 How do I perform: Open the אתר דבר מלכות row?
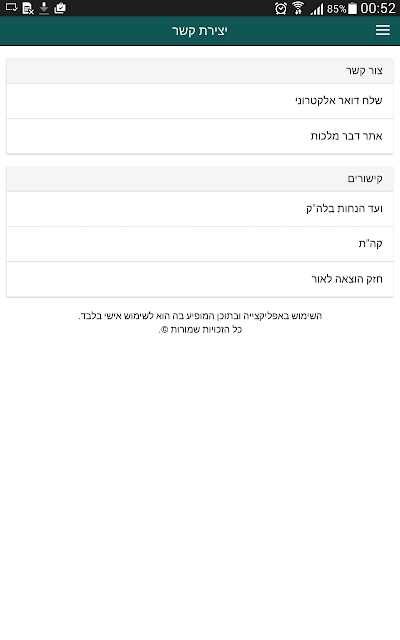[x=200, y=136]
